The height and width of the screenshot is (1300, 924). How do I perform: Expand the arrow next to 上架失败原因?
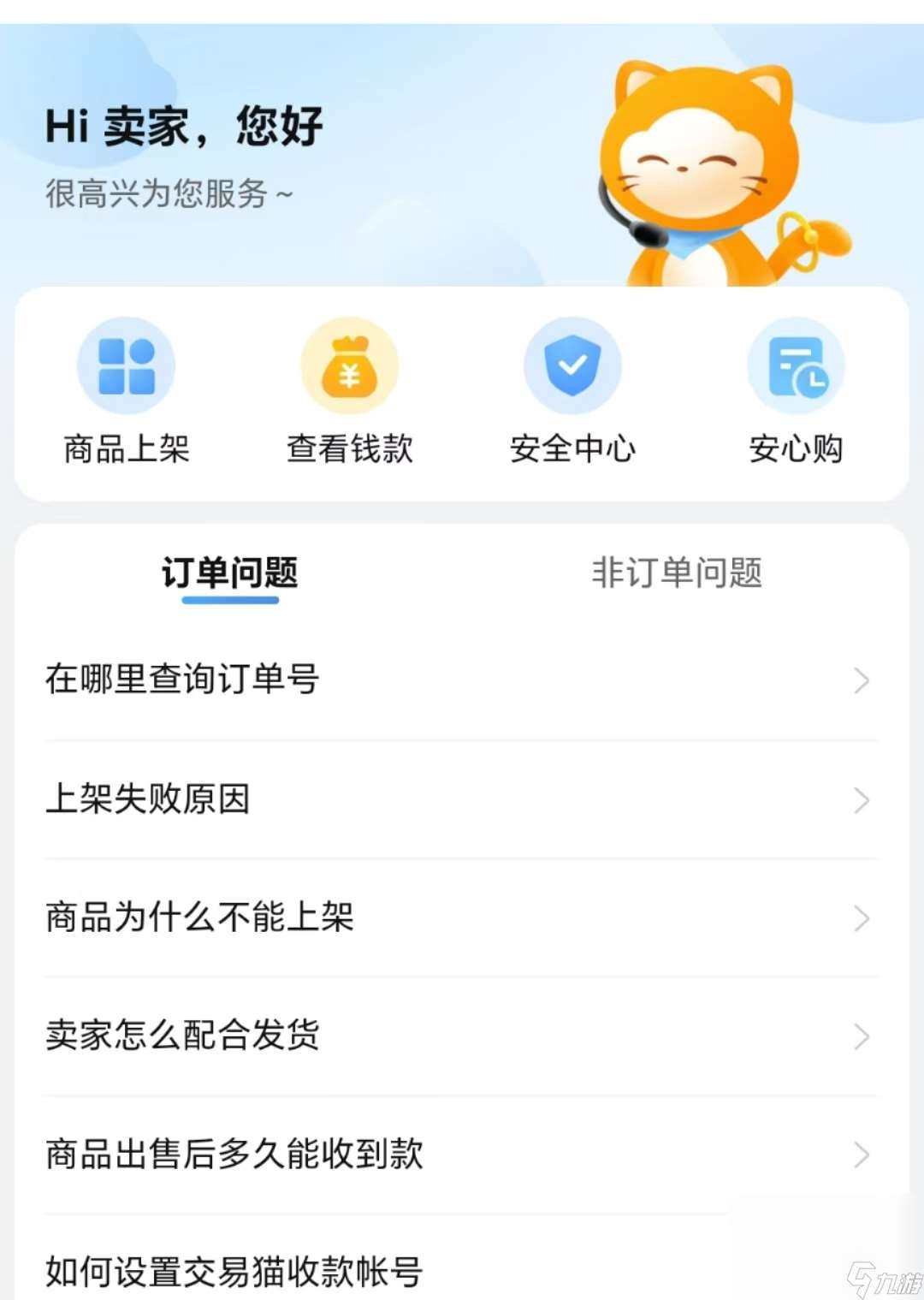862,800
